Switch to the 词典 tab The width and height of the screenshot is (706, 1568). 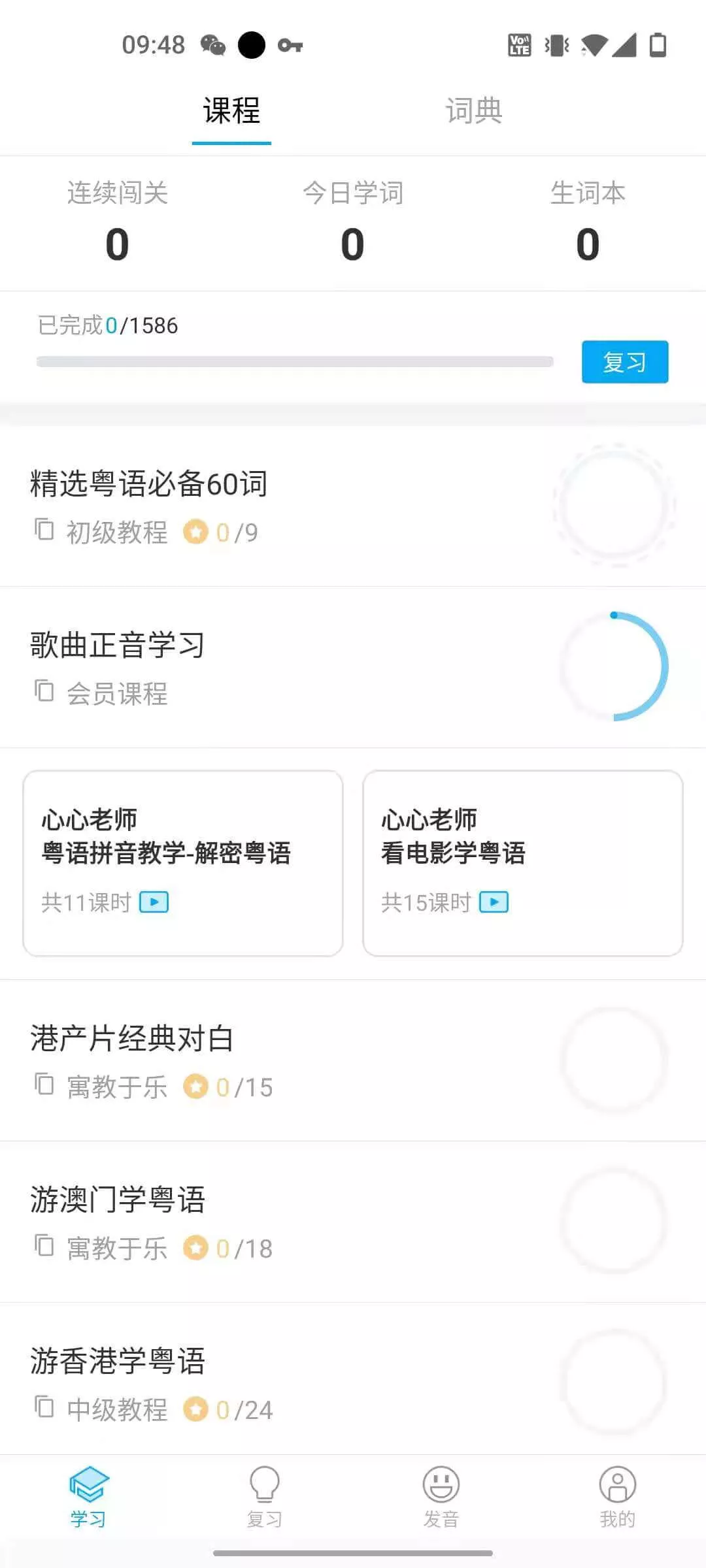(474, 110)
